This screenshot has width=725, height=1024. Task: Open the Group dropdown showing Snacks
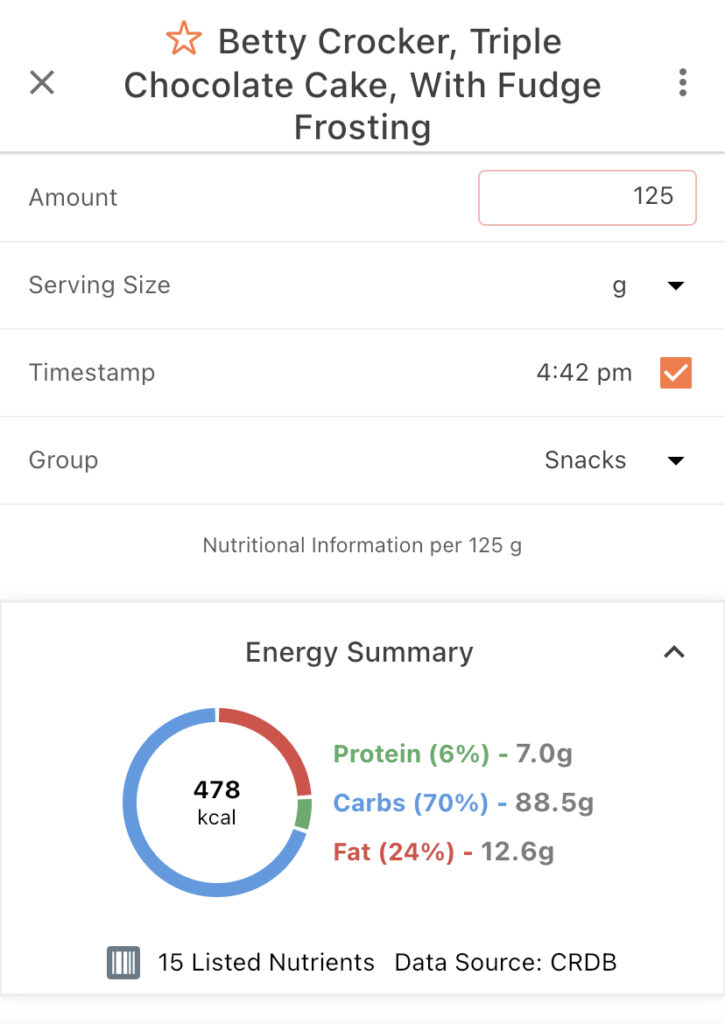pyautogui.click(x=676, y=460)
